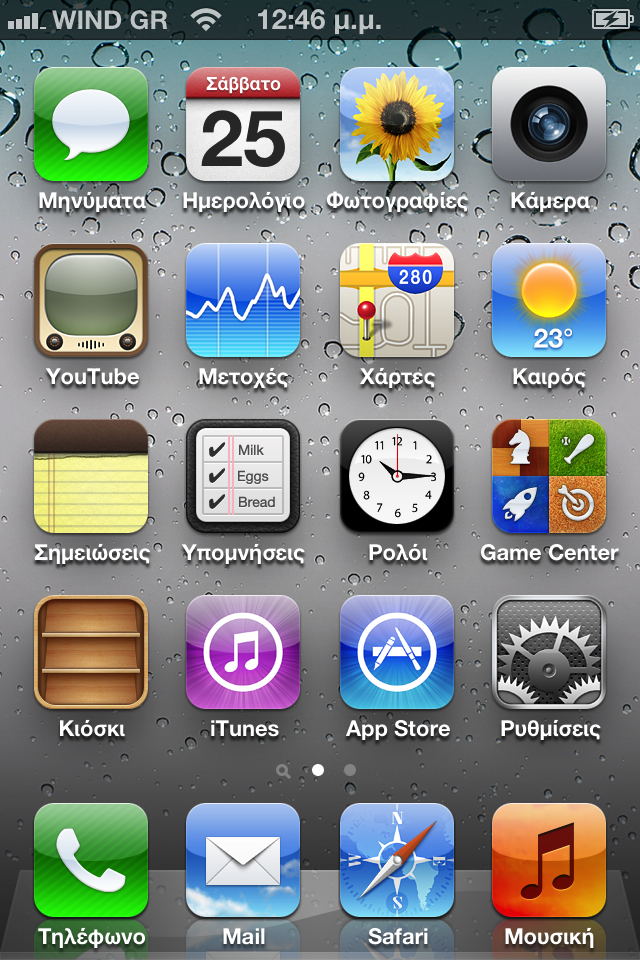
Task: Open the Κιόσκι newsstand folder
Action: click(x=91, y=653)
